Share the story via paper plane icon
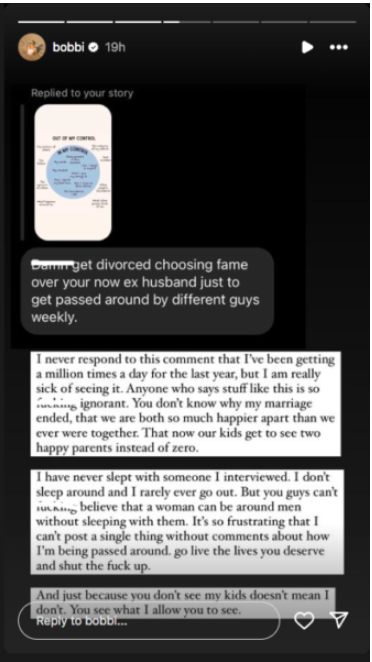Screen dimensions: 372x662 point(339,619)
